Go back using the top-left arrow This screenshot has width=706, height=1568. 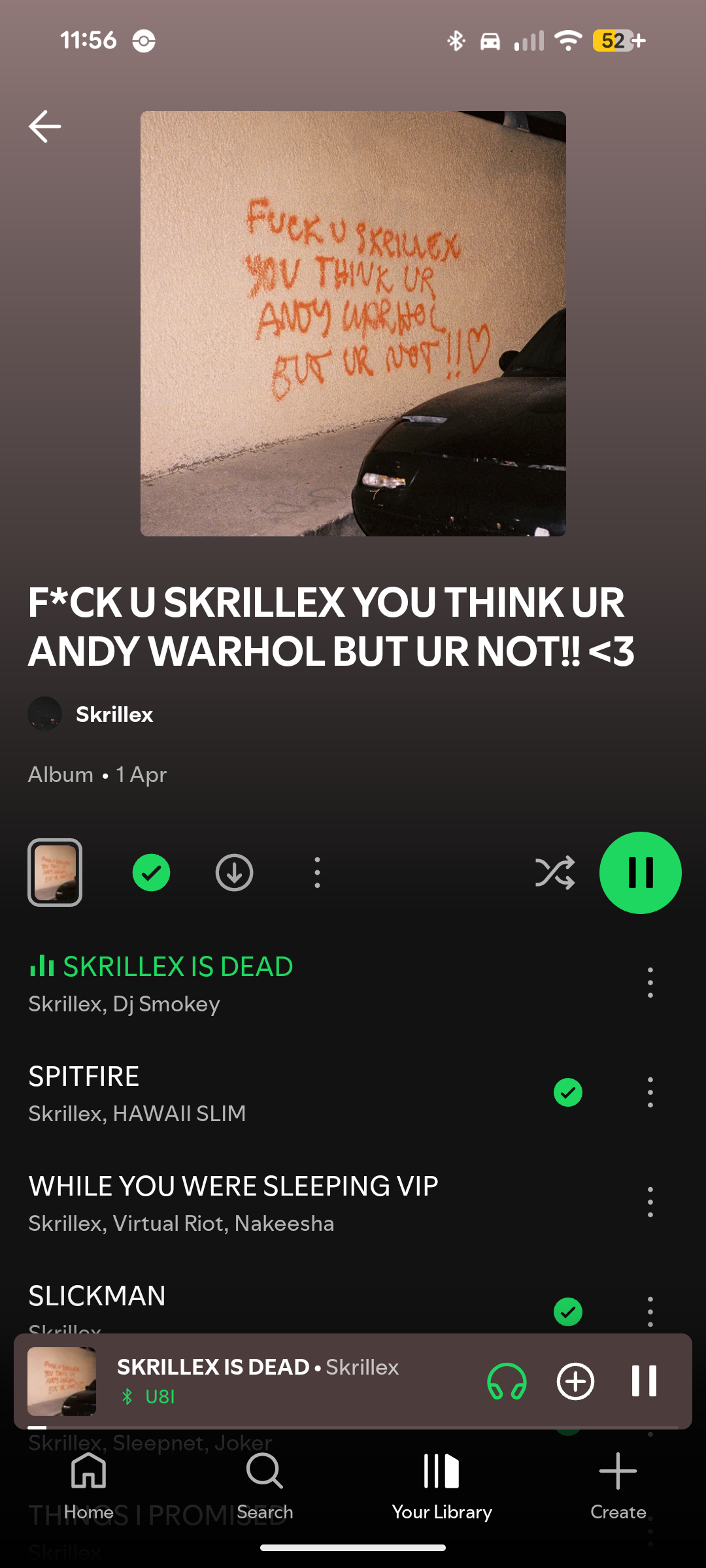pos(44,126)
